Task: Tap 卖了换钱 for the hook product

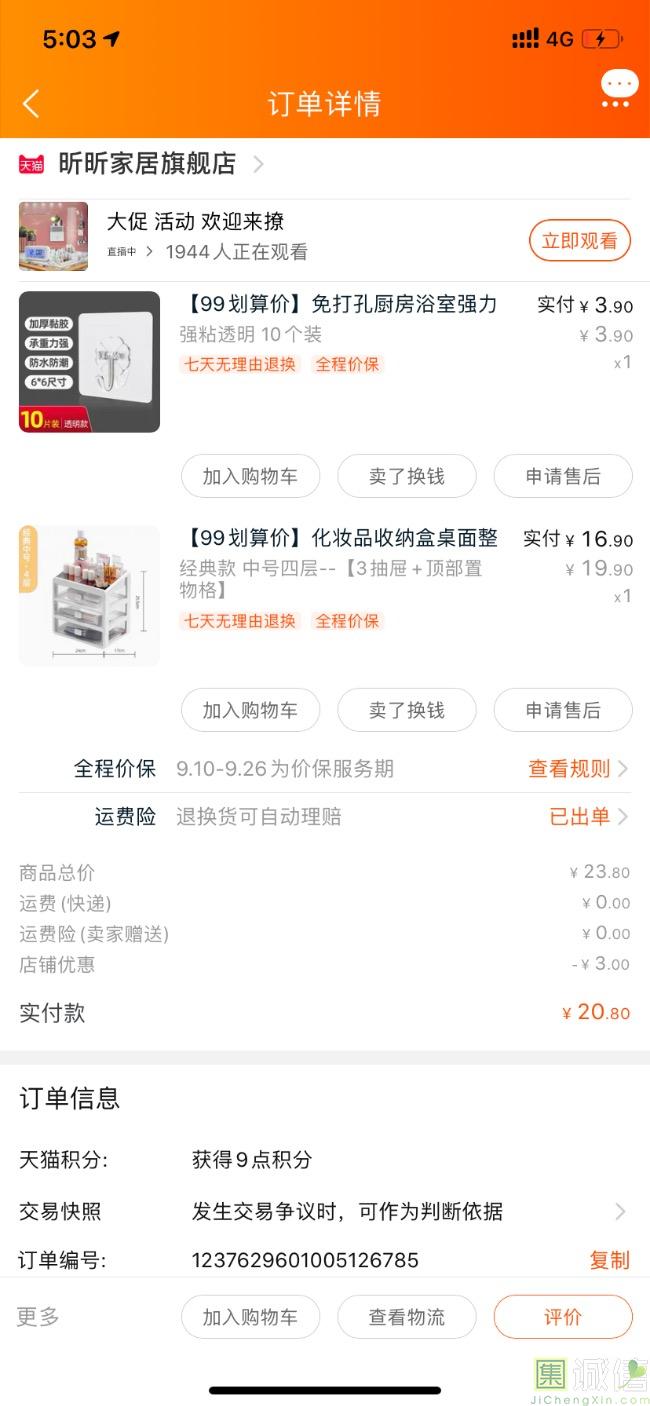Action: coord(406,476)
